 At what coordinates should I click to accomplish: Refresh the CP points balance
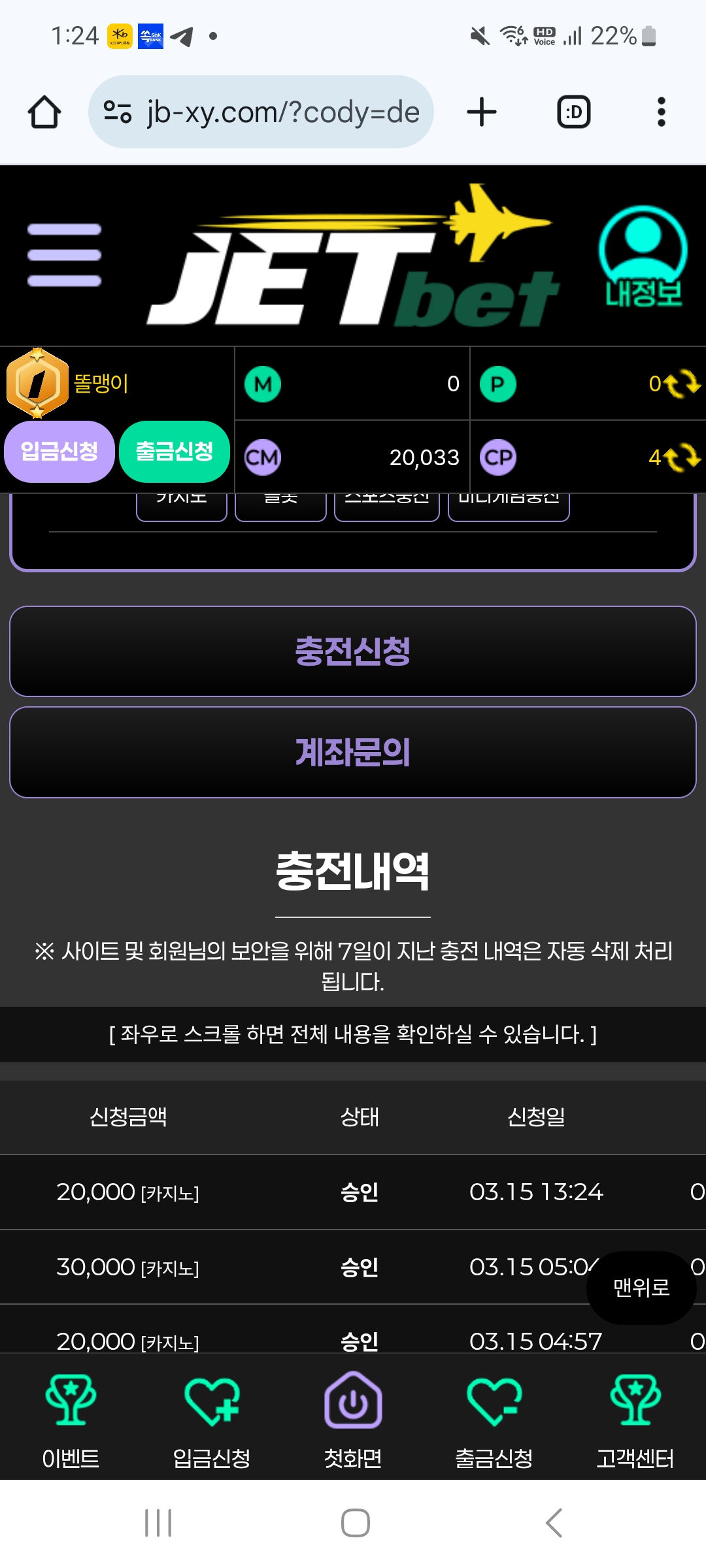pyautogui.click(x=682, y=457)
